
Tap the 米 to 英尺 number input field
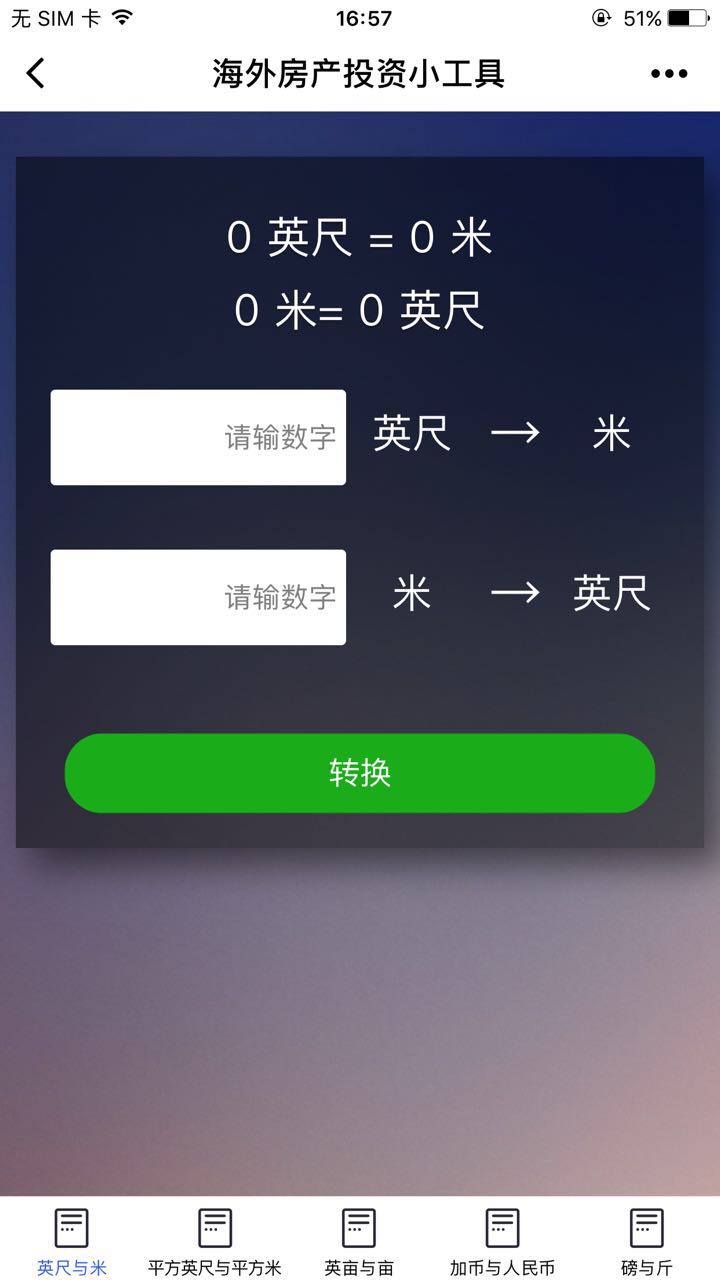198,597
